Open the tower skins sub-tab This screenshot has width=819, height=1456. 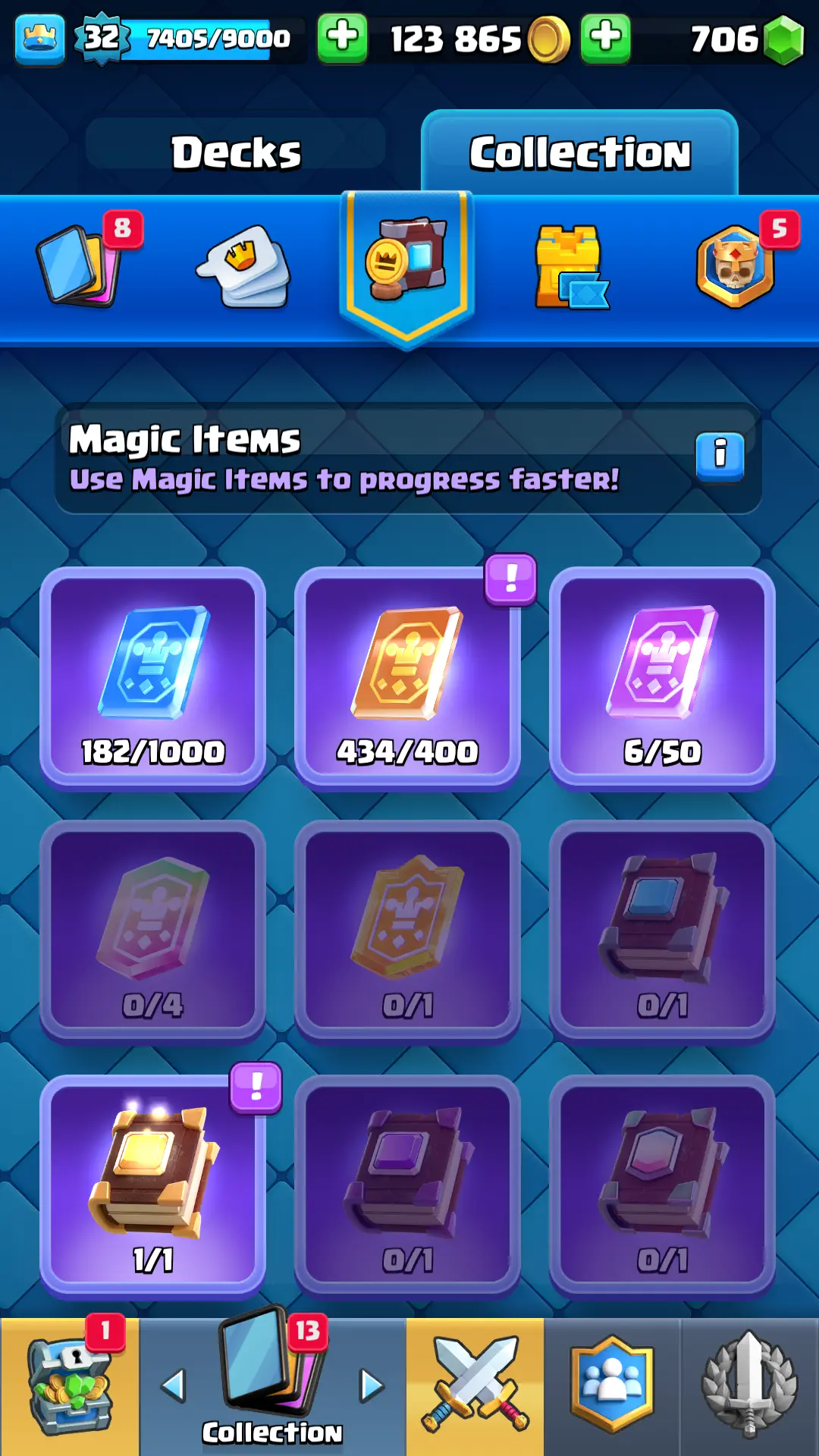point(570,267)
